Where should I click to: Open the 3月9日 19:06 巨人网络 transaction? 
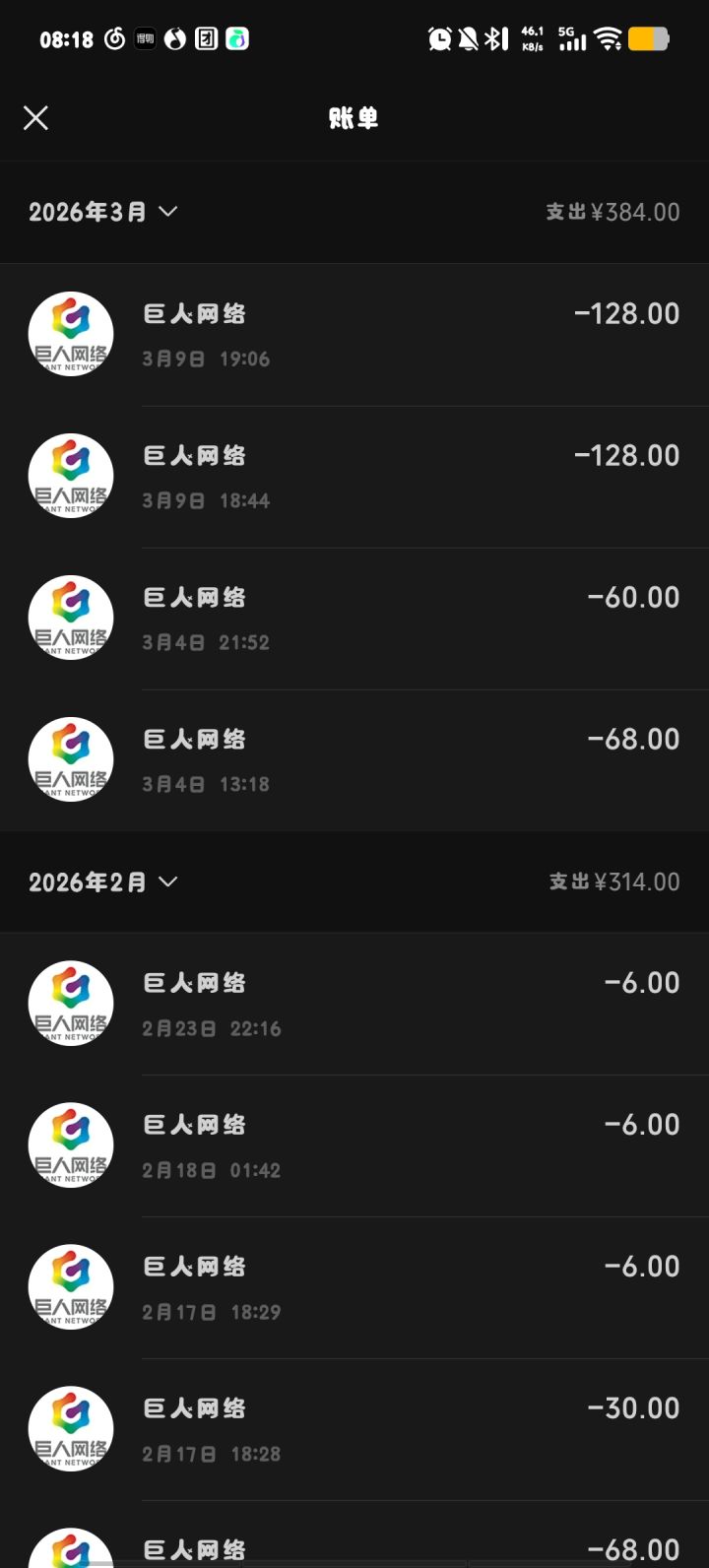(x=354, y=335)
